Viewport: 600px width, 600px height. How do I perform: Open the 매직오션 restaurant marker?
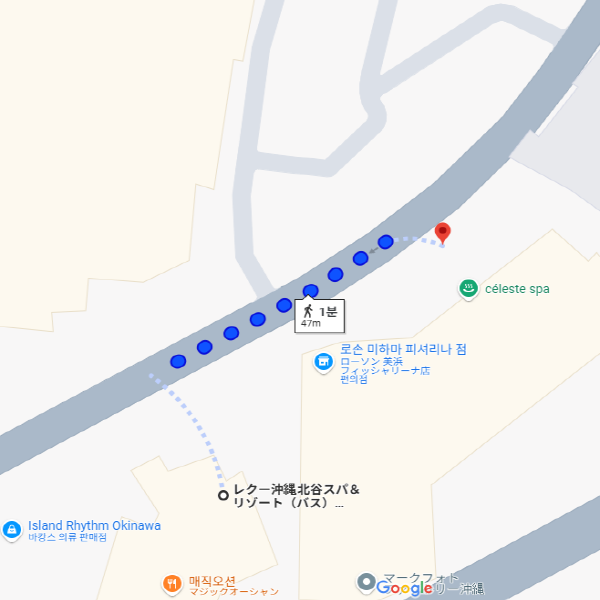[x=173, y=583]
